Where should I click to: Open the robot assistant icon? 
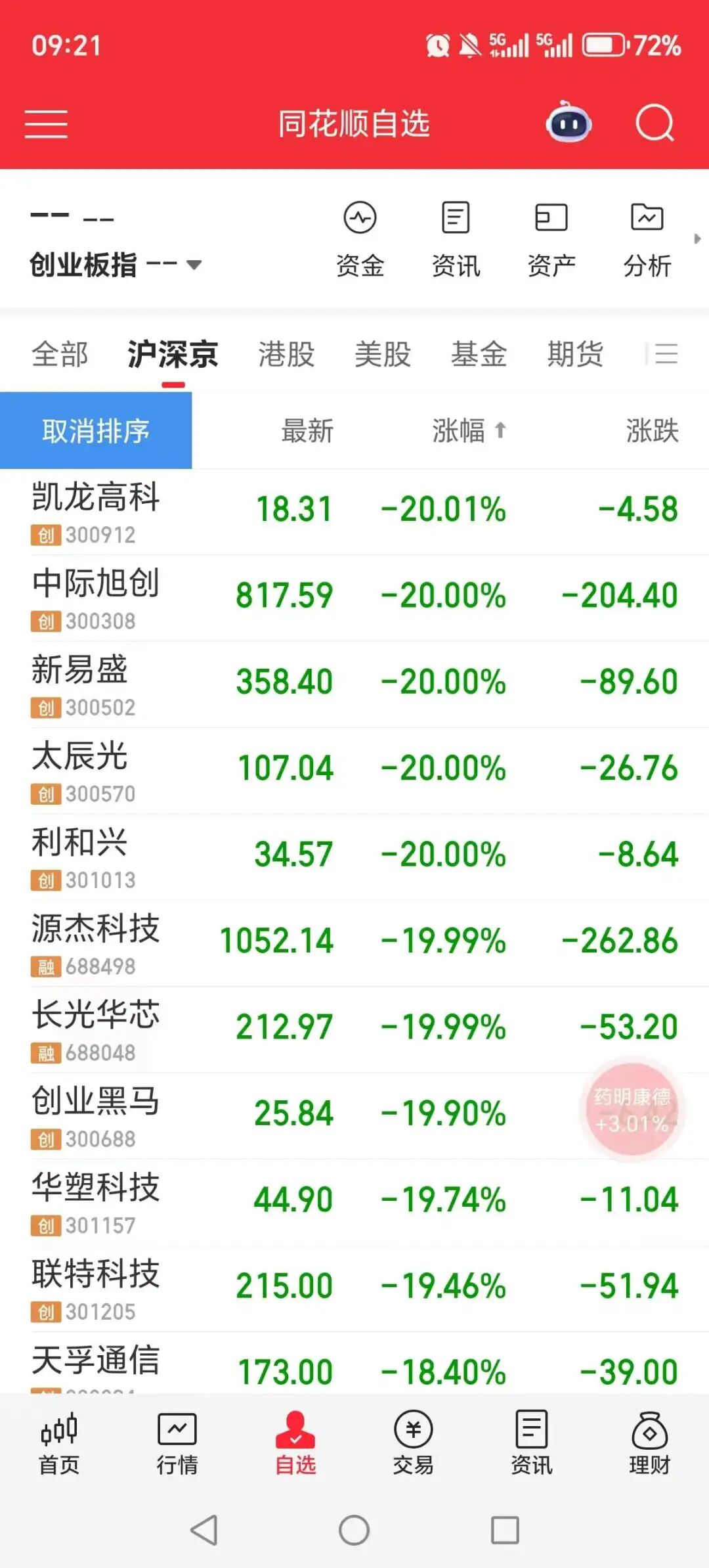[x=569, y=123]
